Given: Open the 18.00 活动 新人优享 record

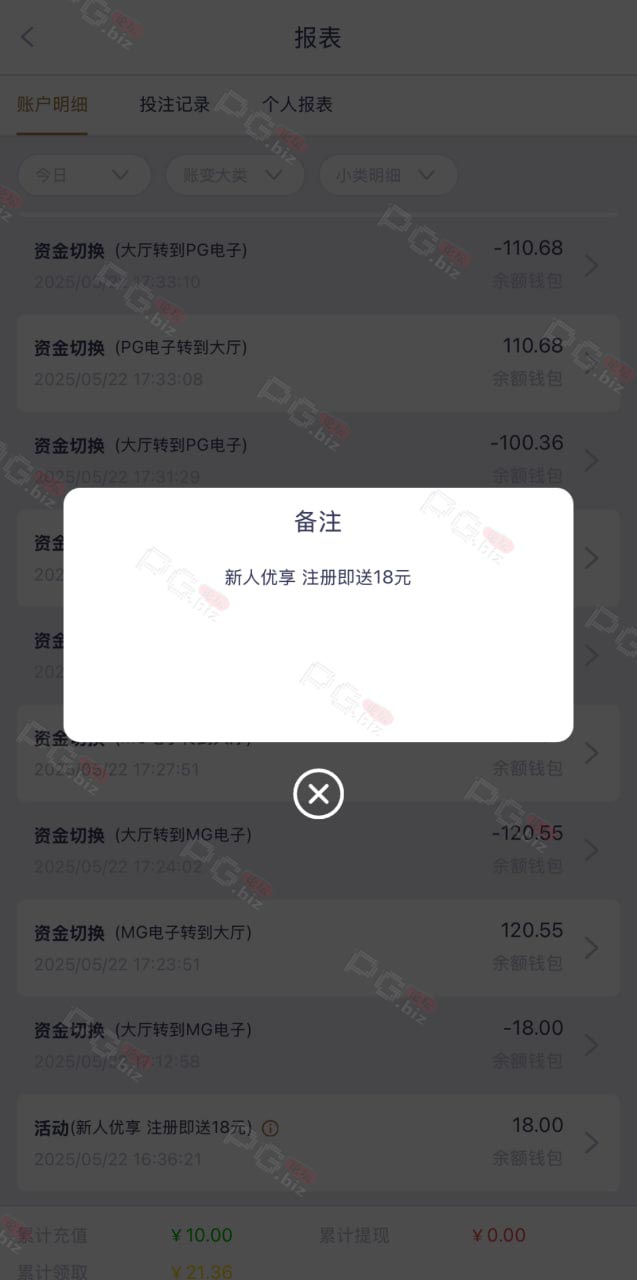Looking at the screenshot, I should [318, 1141].
